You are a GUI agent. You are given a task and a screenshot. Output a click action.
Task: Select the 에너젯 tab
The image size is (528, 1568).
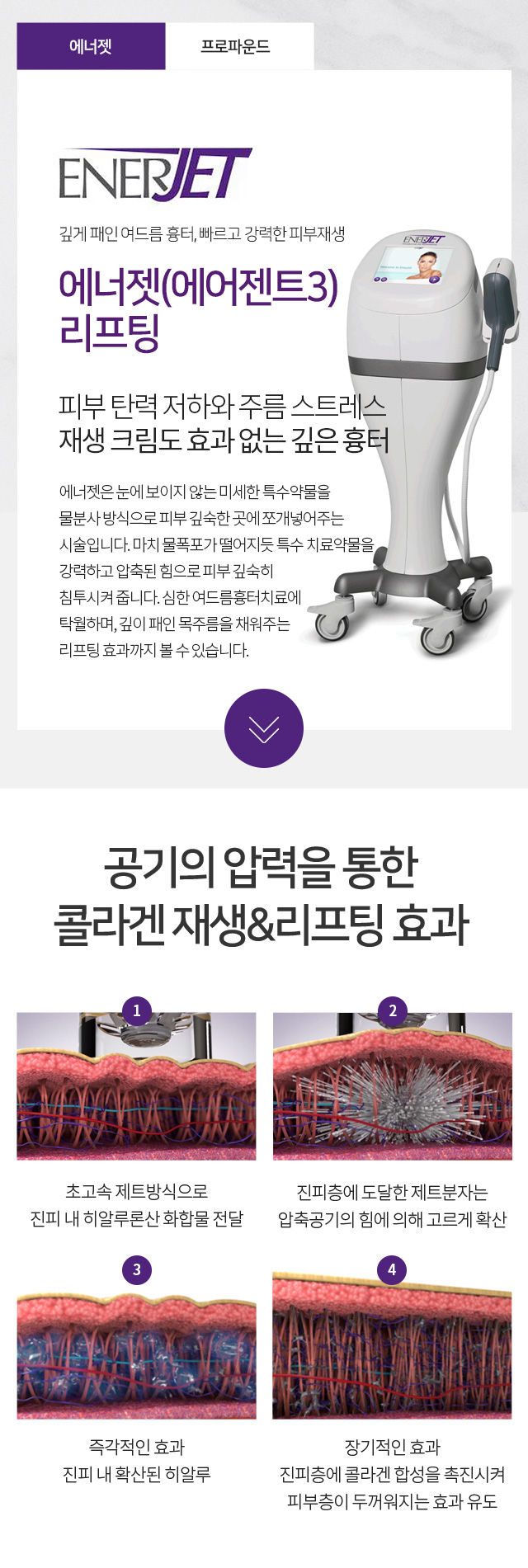(91, 46)
